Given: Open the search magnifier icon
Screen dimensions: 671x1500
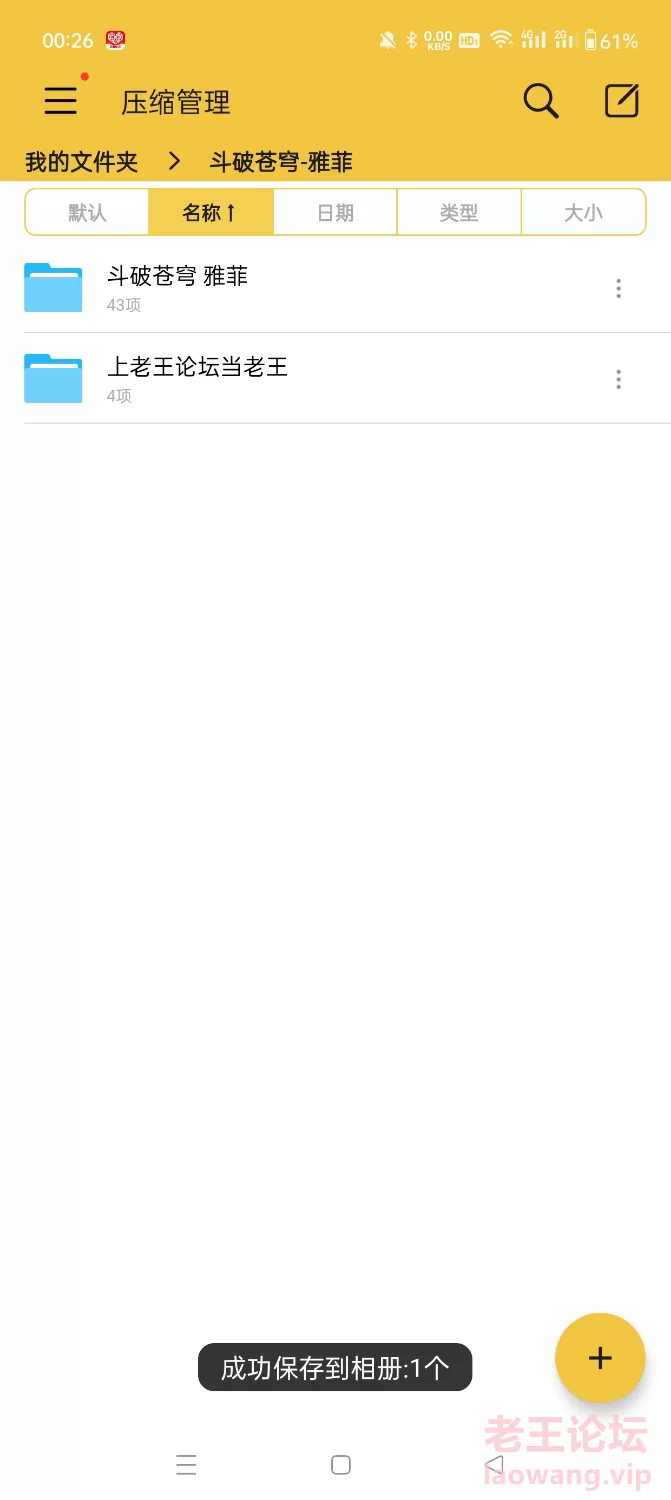Looking at the screenshot, I should (541, 101).
